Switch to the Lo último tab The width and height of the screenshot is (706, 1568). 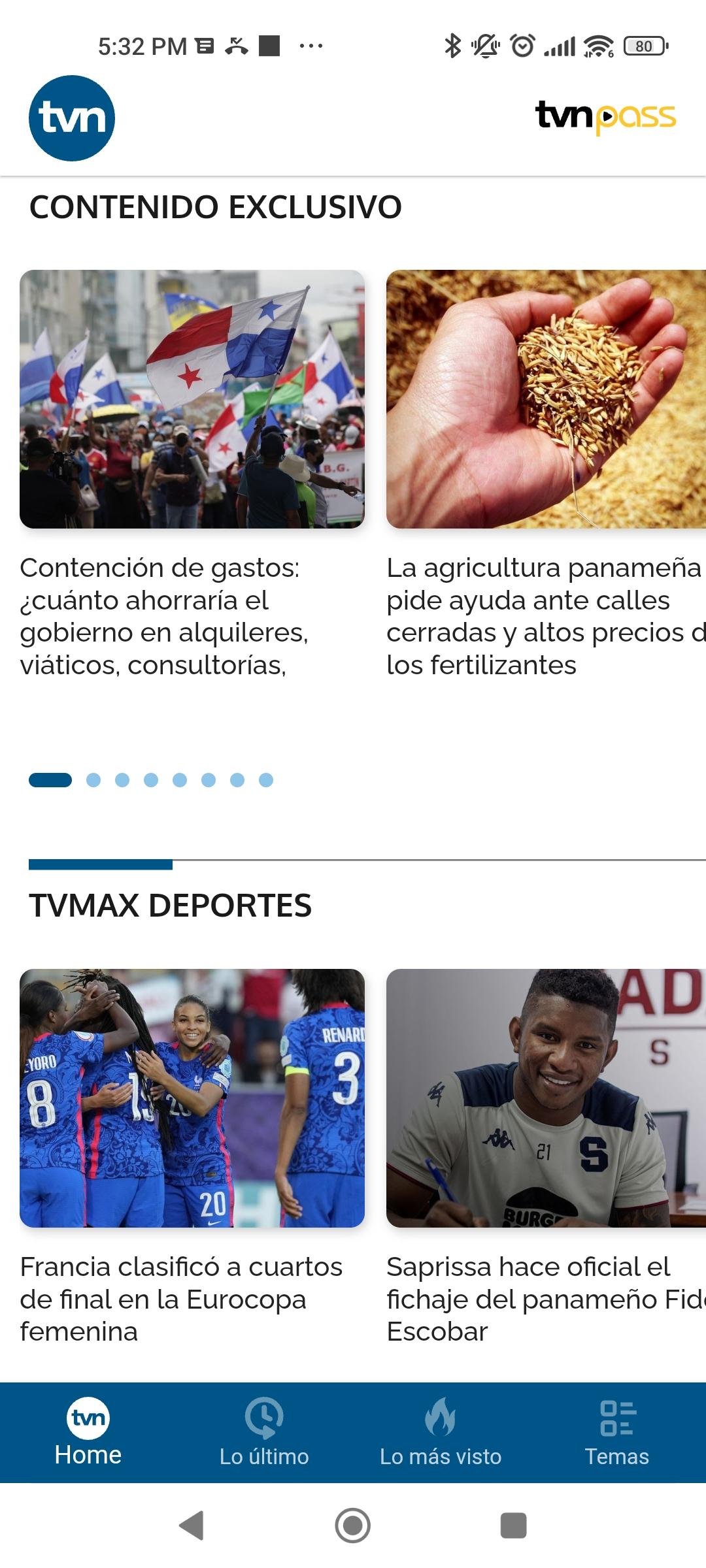264,1432
